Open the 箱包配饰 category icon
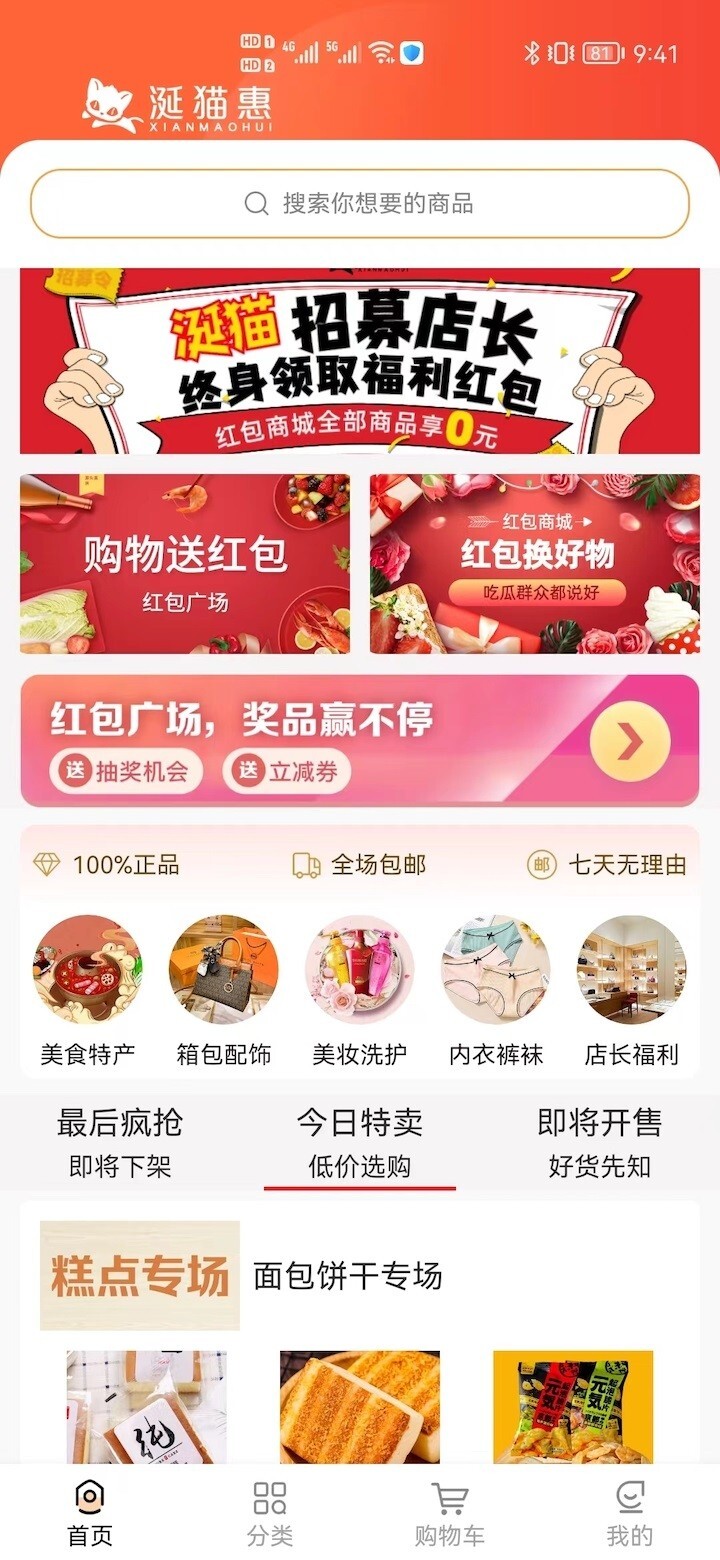Screen dimensions: 720x1560 tap(223, 968)
